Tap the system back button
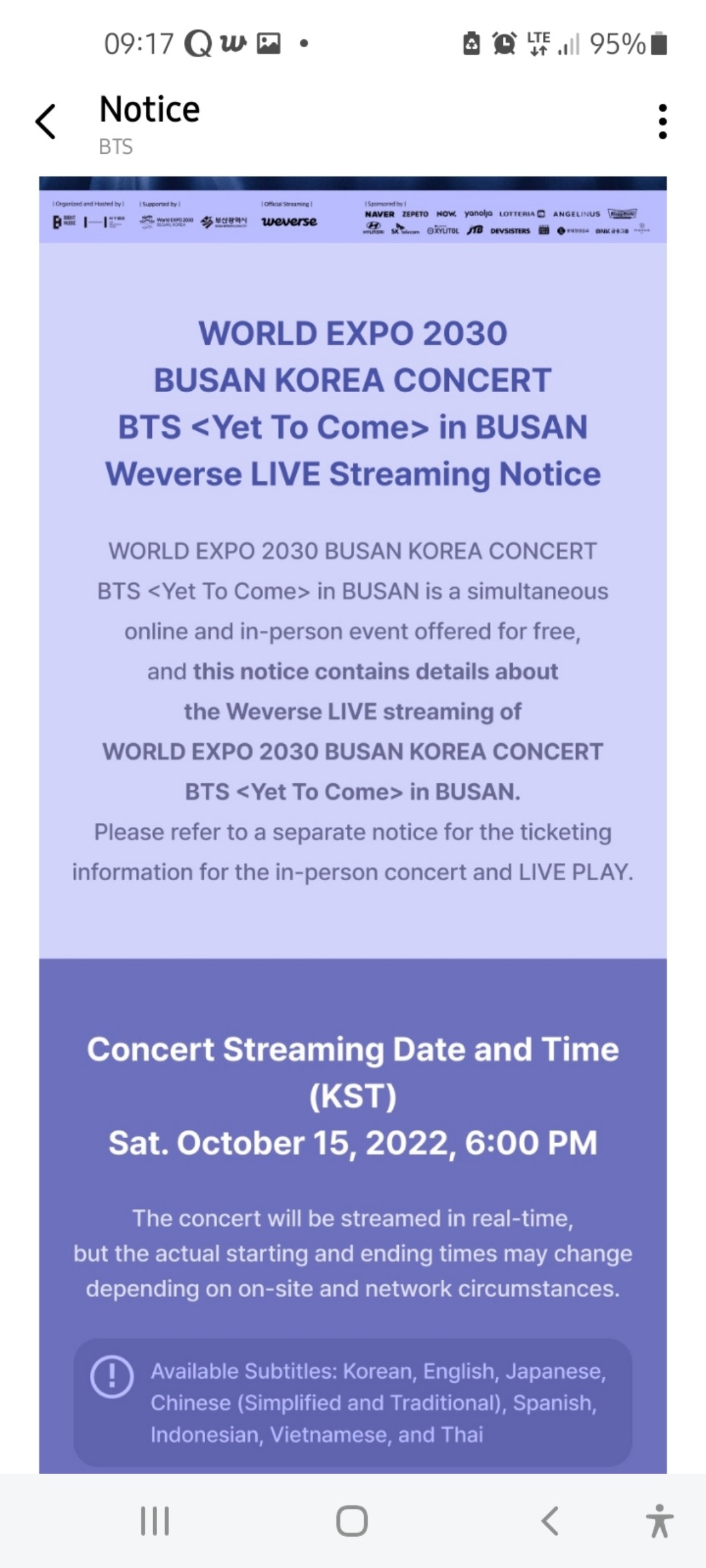Screen dimensions: 706x1568 pos(549,1521)
